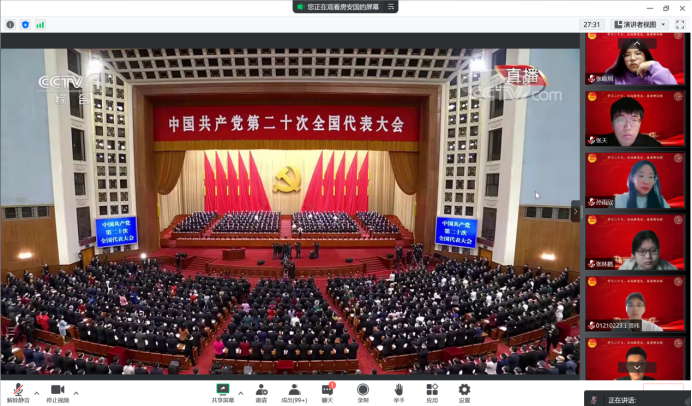
Task: Minimize the meeting window
Action: [x=650, y=7]
